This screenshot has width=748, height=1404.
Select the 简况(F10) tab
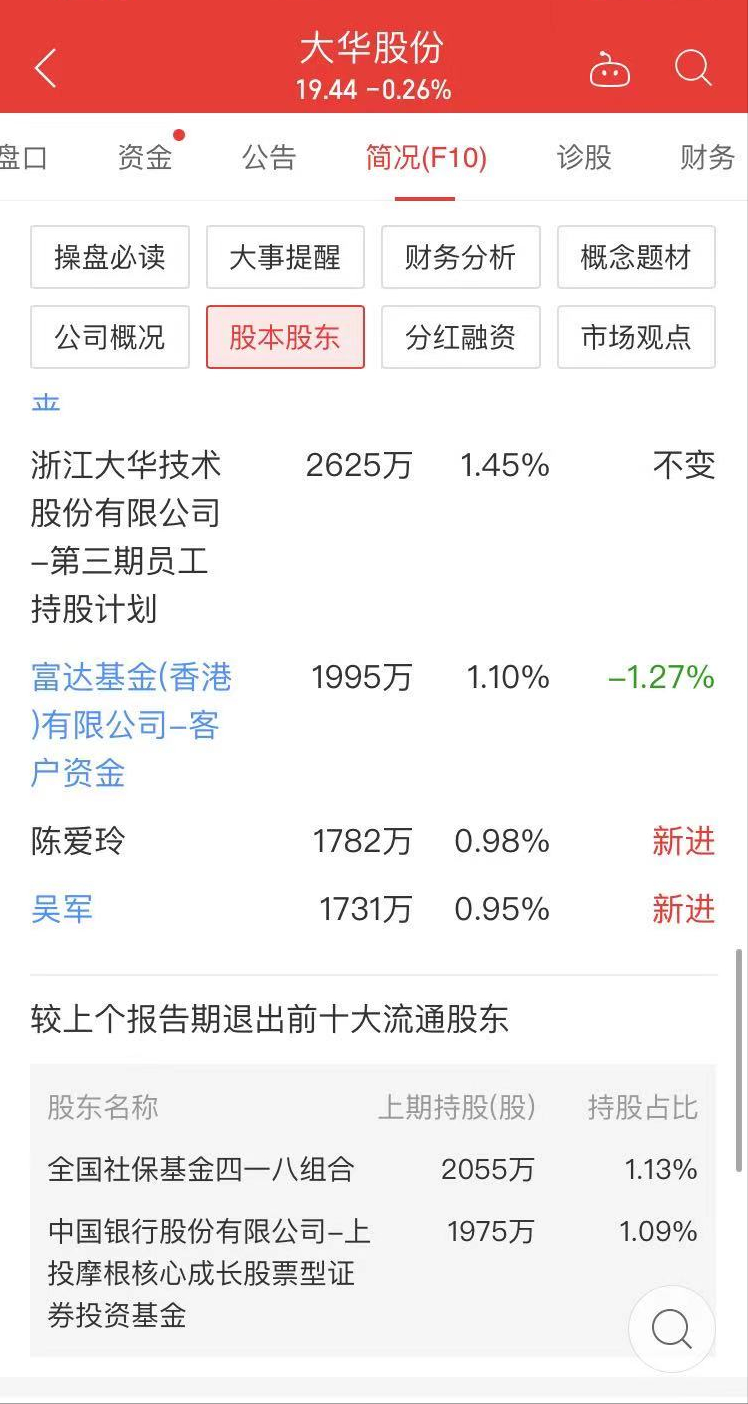425,157
